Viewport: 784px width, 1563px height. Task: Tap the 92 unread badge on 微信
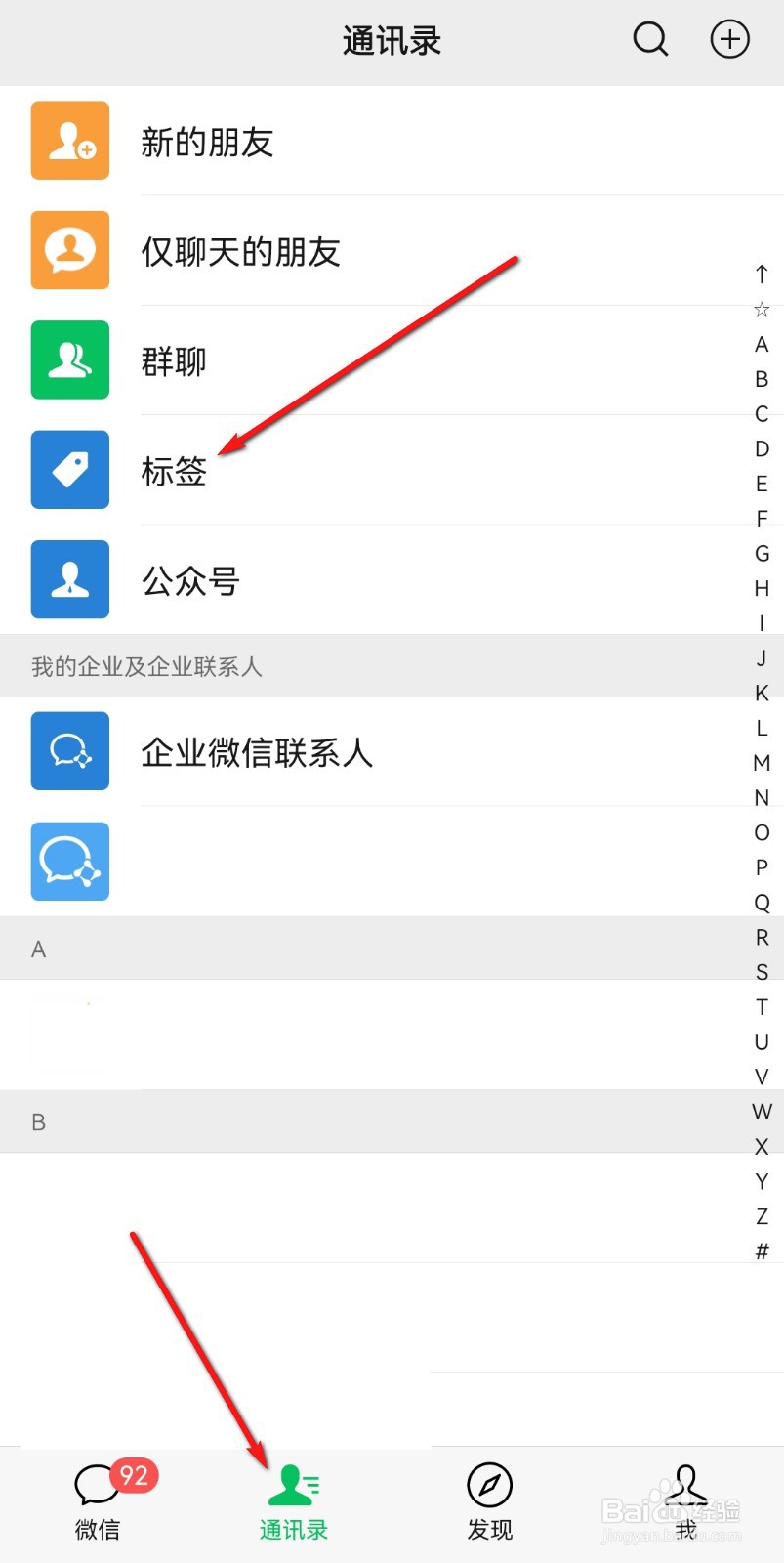click(x=136, y=1477)
